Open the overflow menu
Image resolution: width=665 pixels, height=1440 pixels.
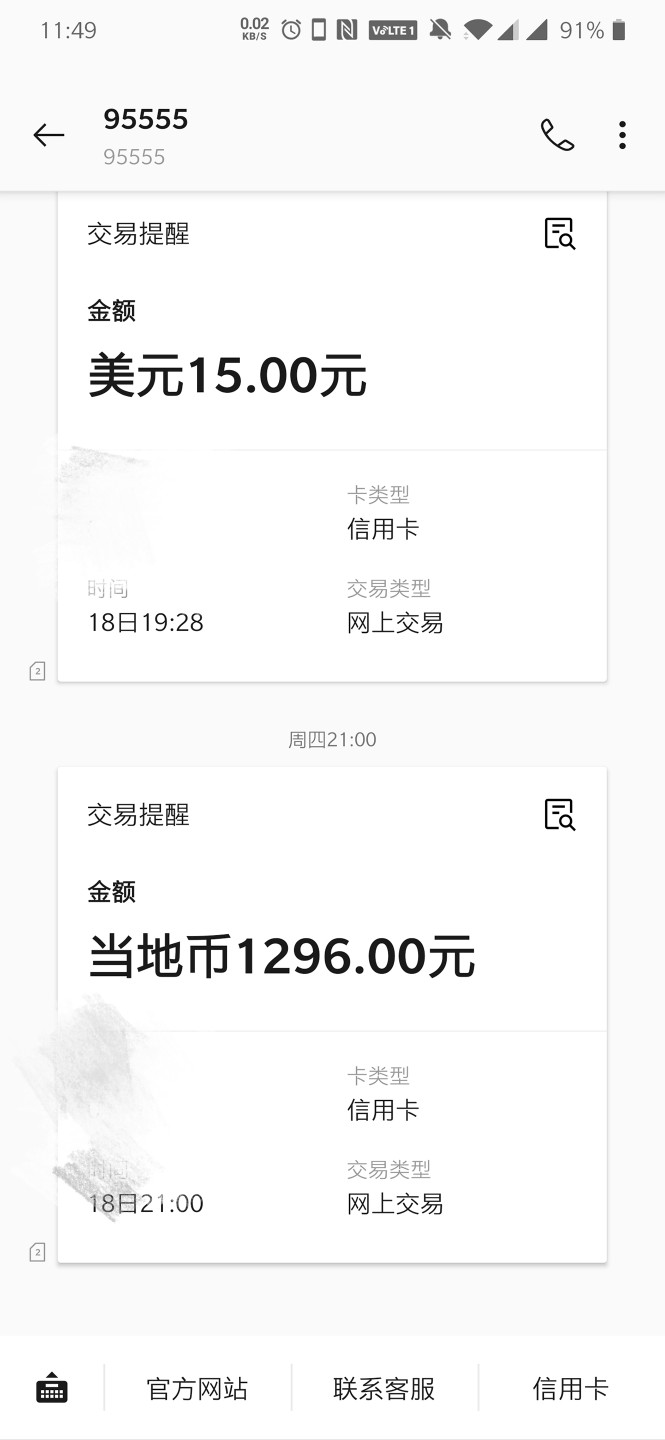click(622, 135)
